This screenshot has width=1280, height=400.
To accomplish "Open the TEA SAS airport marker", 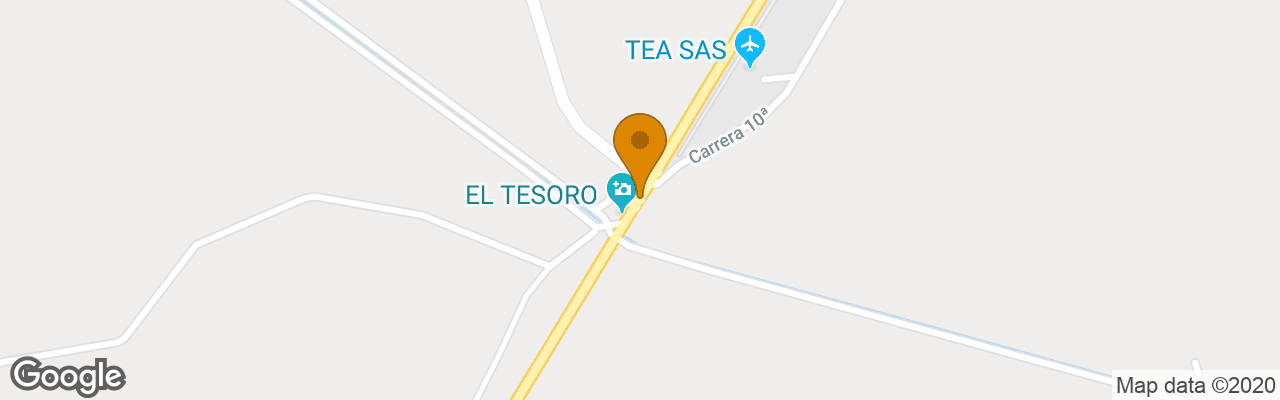I will (x=749, y=46).
